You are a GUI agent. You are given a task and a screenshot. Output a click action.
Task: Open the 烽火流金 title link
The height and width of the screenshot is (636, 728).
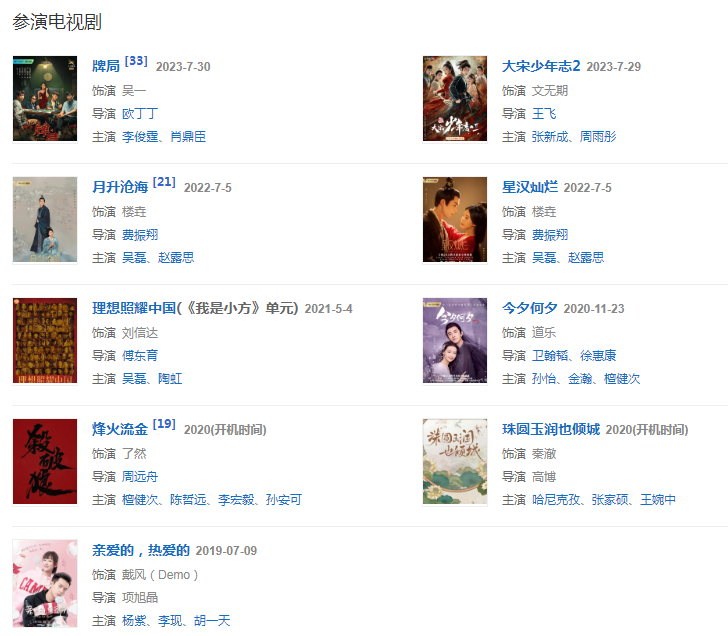(119, 429)
